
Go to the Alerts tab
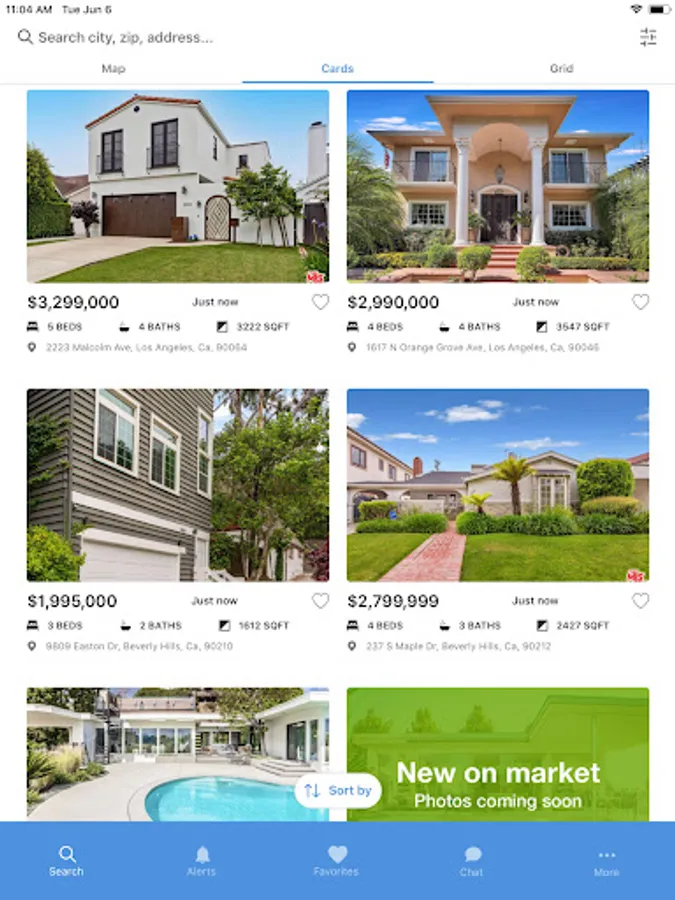tap(202, 860)
